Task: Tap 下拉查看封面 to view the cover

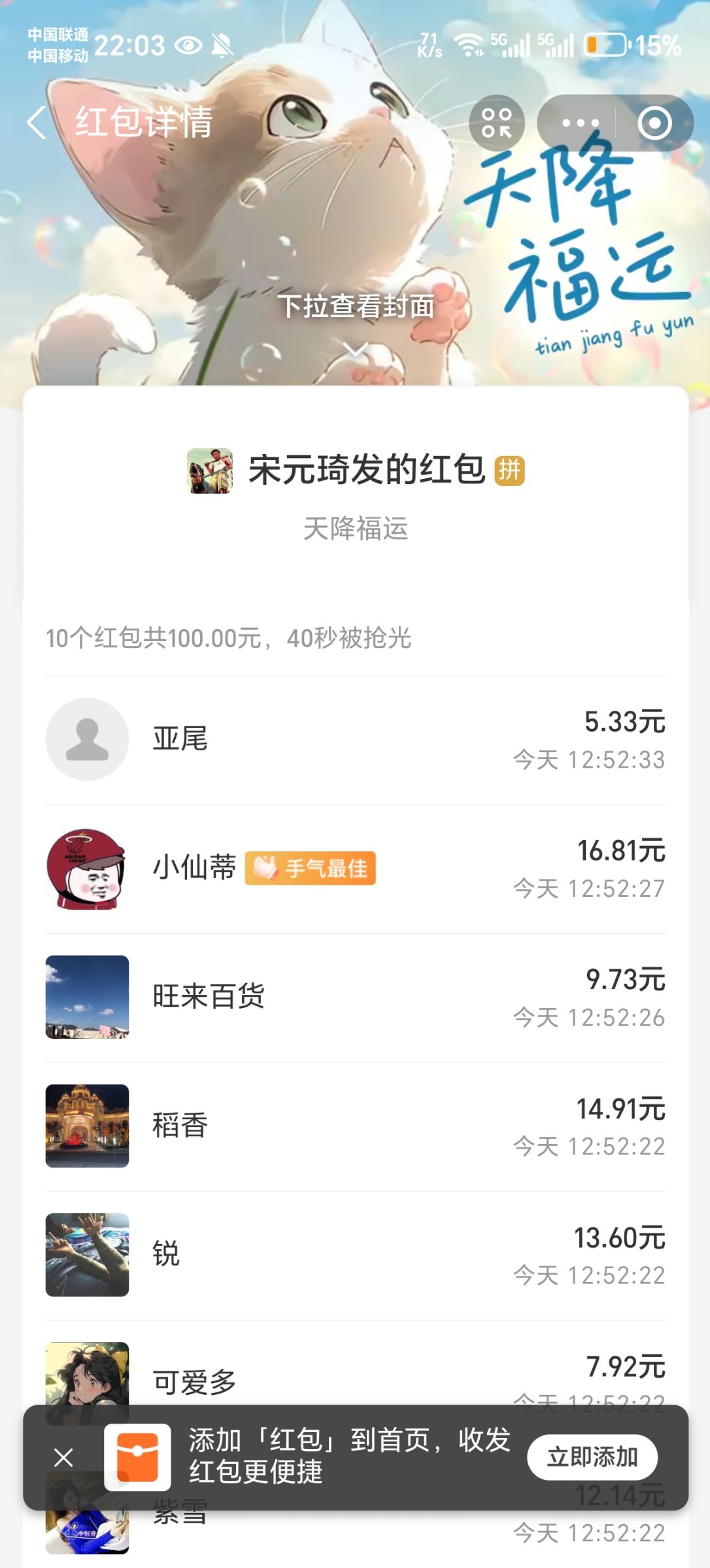Action: [356, 307]
